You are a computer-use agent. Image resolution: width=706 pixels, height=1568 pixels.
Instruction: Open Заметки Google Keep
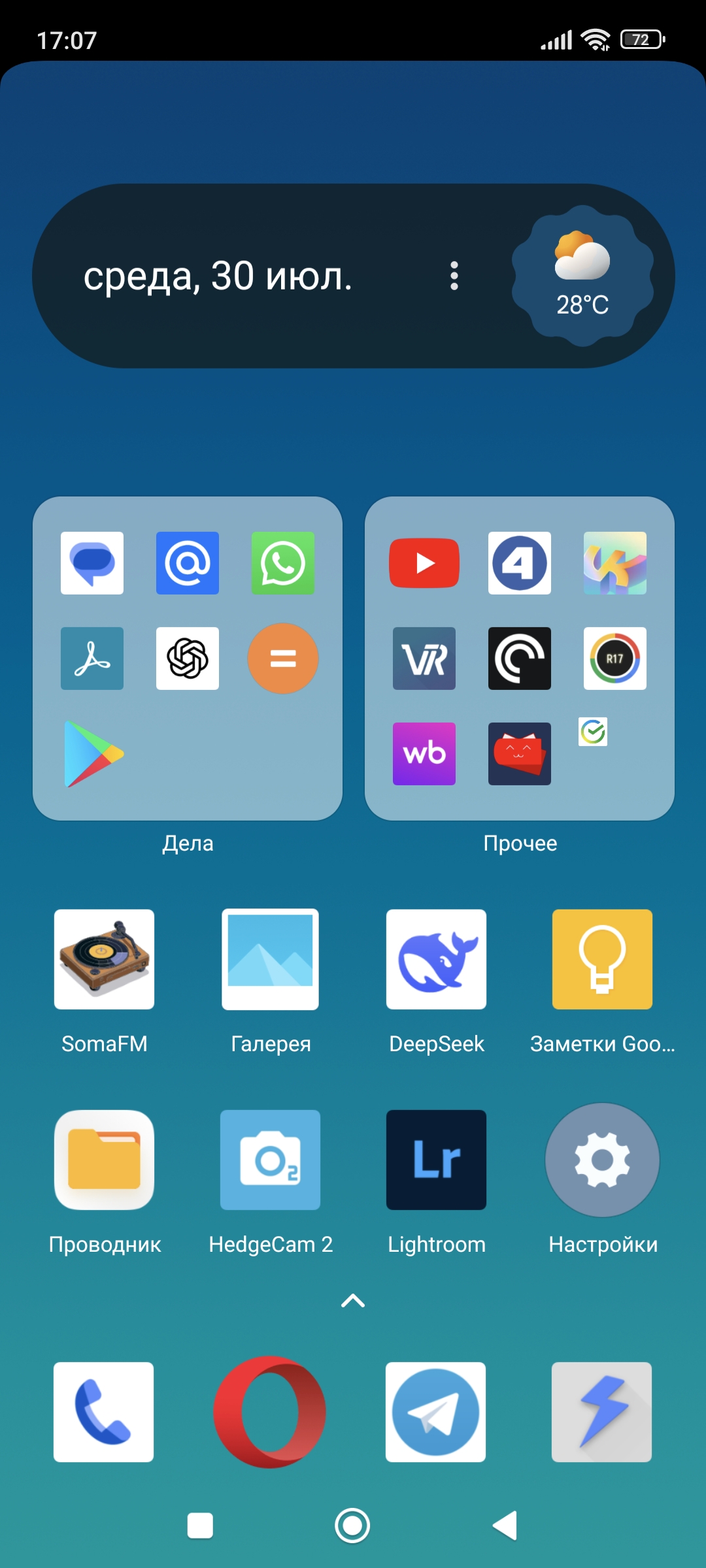[x=602, y=959]
